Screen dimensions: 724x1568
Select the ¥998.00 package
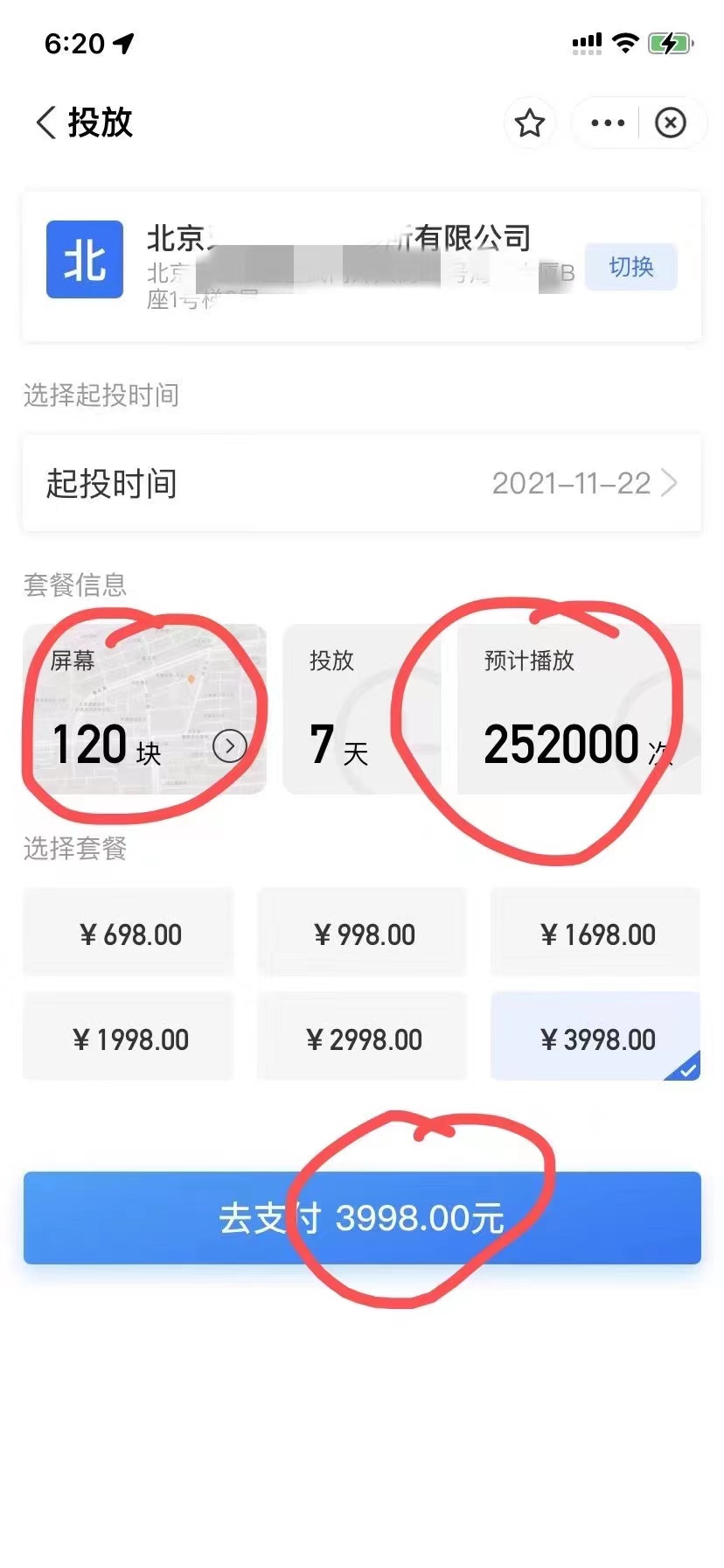coord(363,934)
